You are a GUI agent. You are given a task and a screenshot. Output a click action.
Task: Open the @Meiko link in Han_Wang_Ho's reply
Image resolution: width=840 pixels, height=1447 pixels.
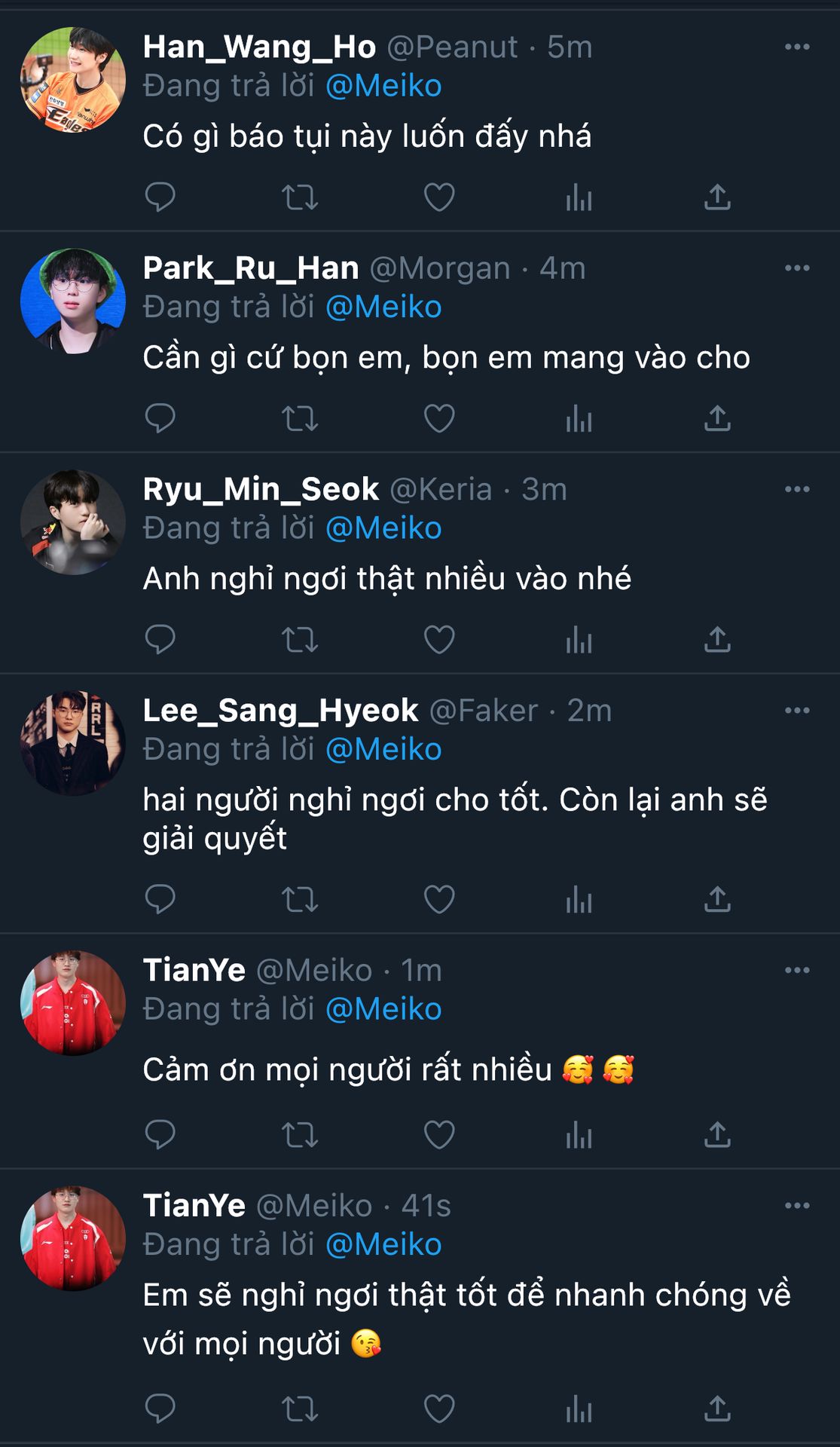click(x=383, y=85)
